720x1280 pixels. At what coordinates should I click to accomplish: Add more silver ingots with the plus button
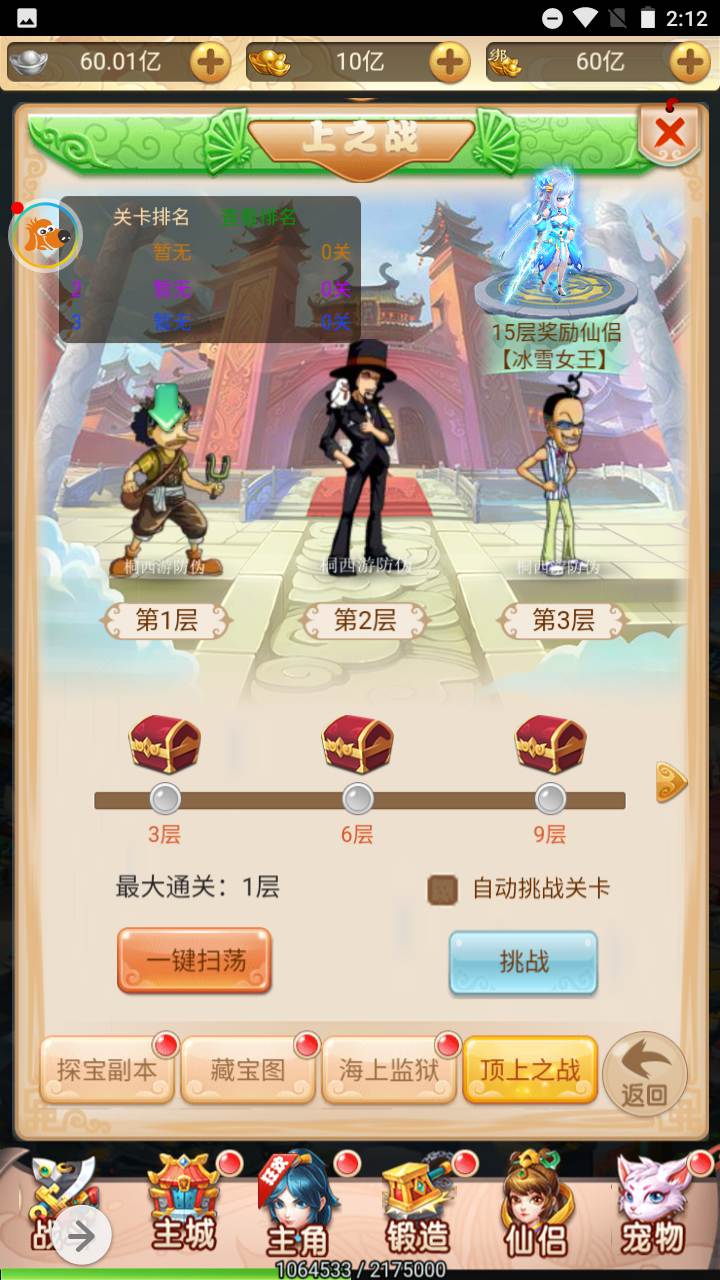pyautogui.click(x=210, y=63)
